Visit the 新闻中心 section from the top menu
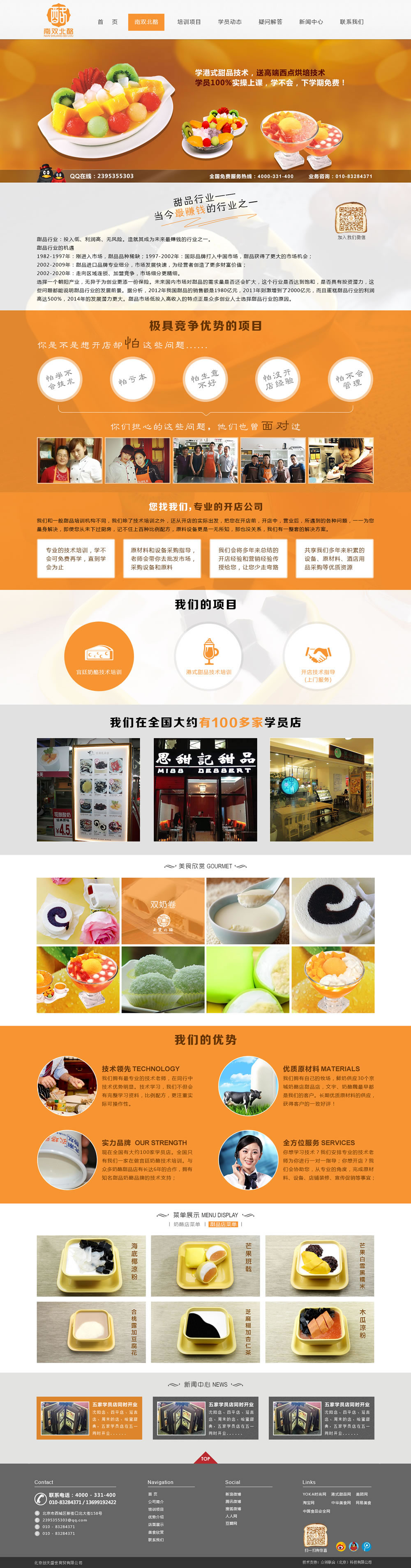Screen dimensions: 411x1568 [x=311, y=22]
